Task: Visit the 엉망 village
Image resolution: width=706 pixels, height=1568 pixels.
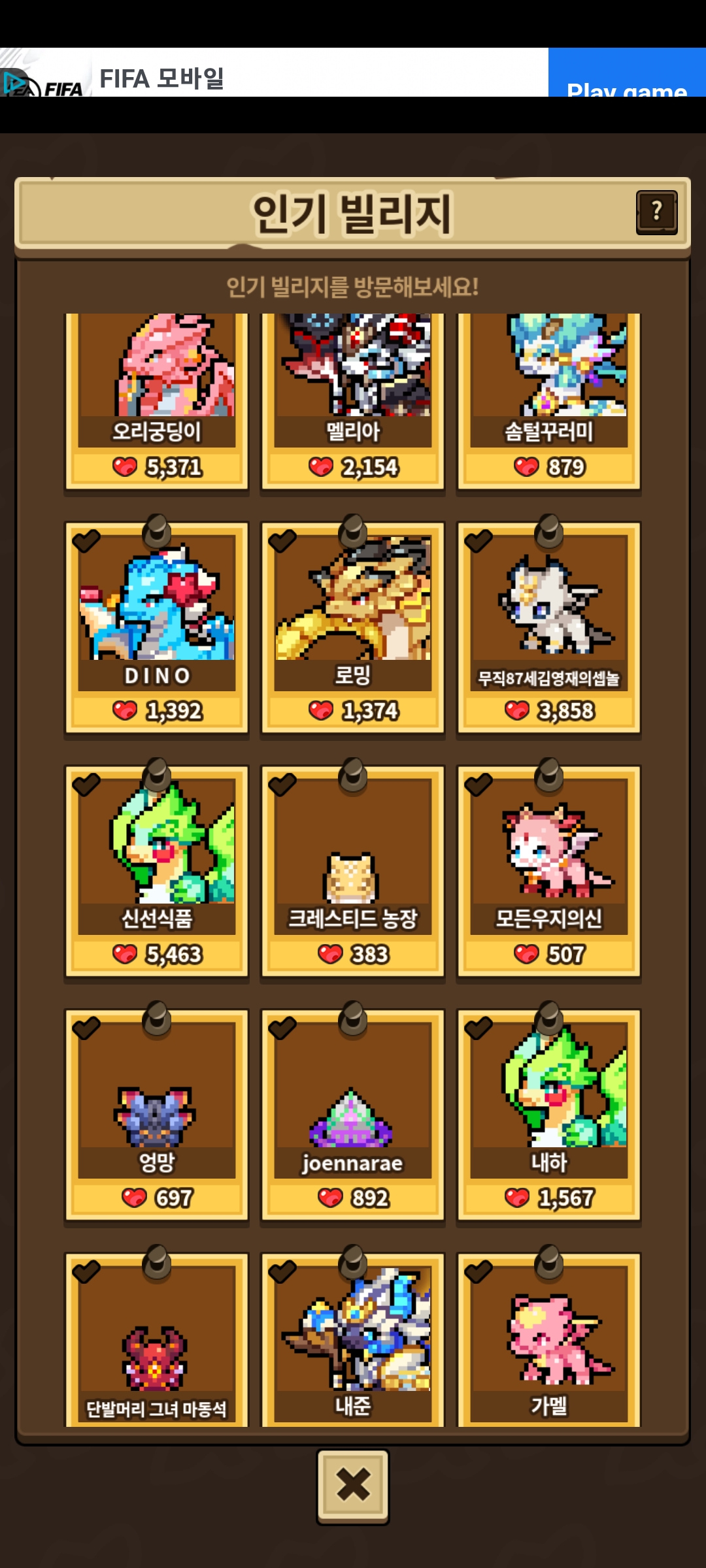Action: 157,1115
